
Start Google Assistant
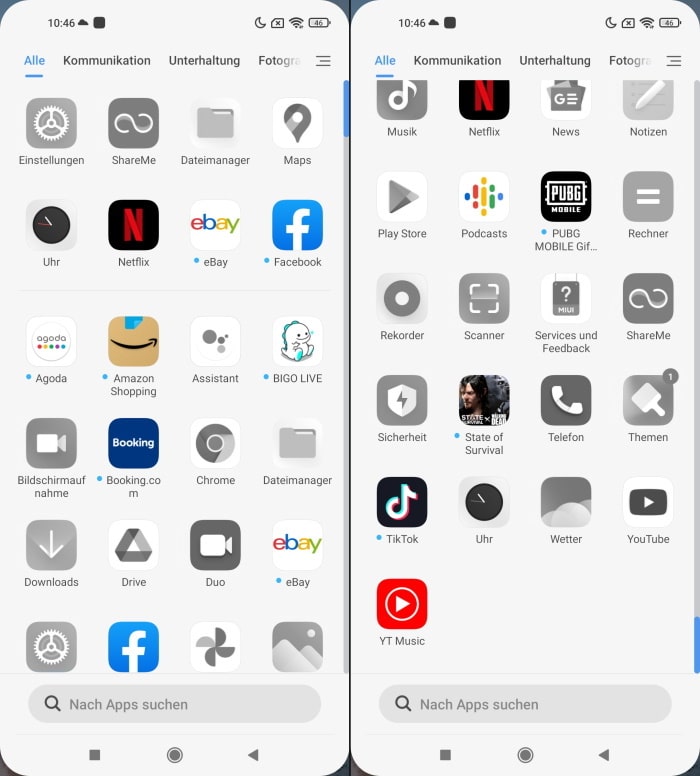tap(215, 342)
